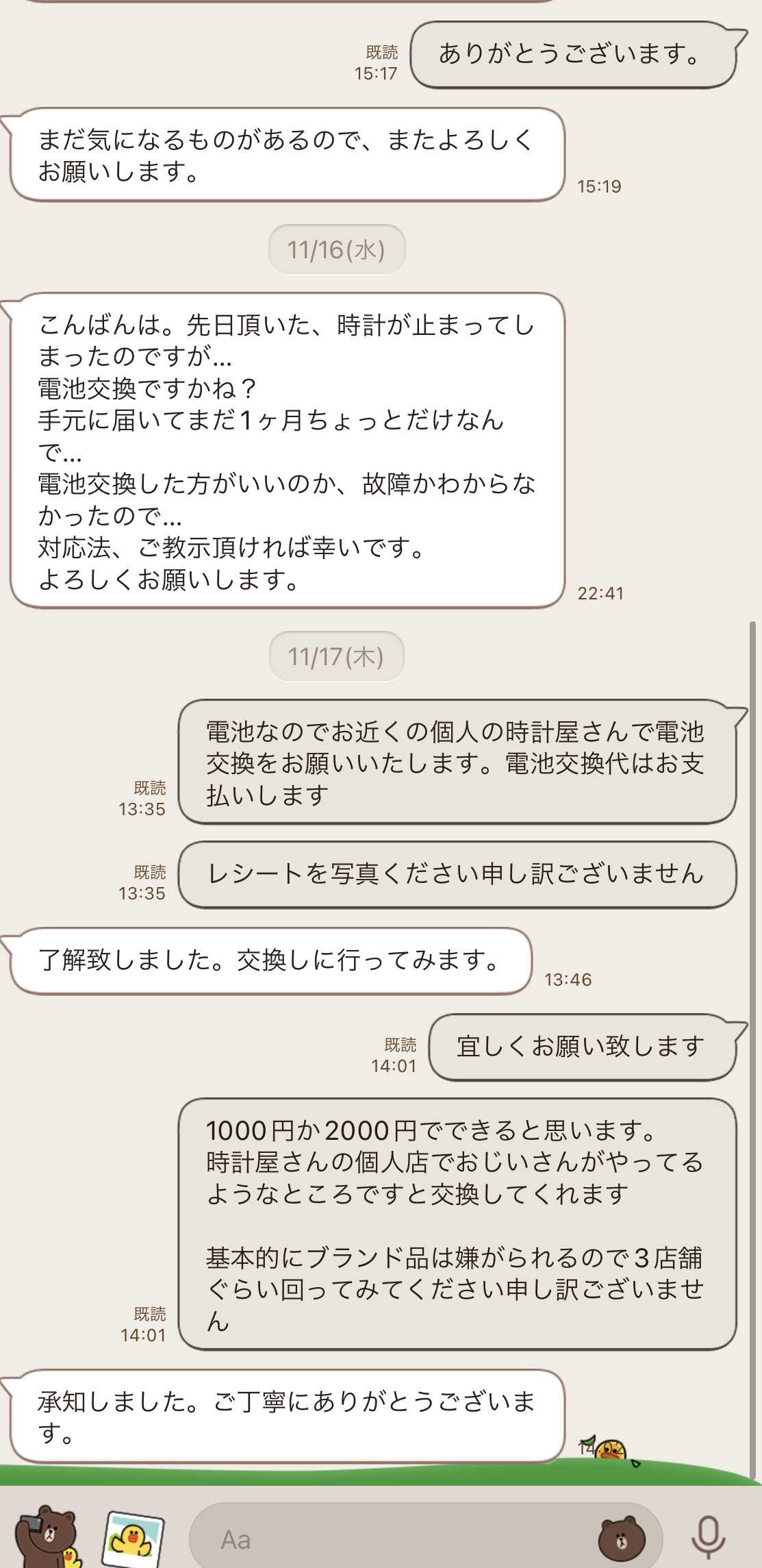Open the camera with the bear icon
The height and width of the screenshot is (1568, 762).
tap(47, 1538)
